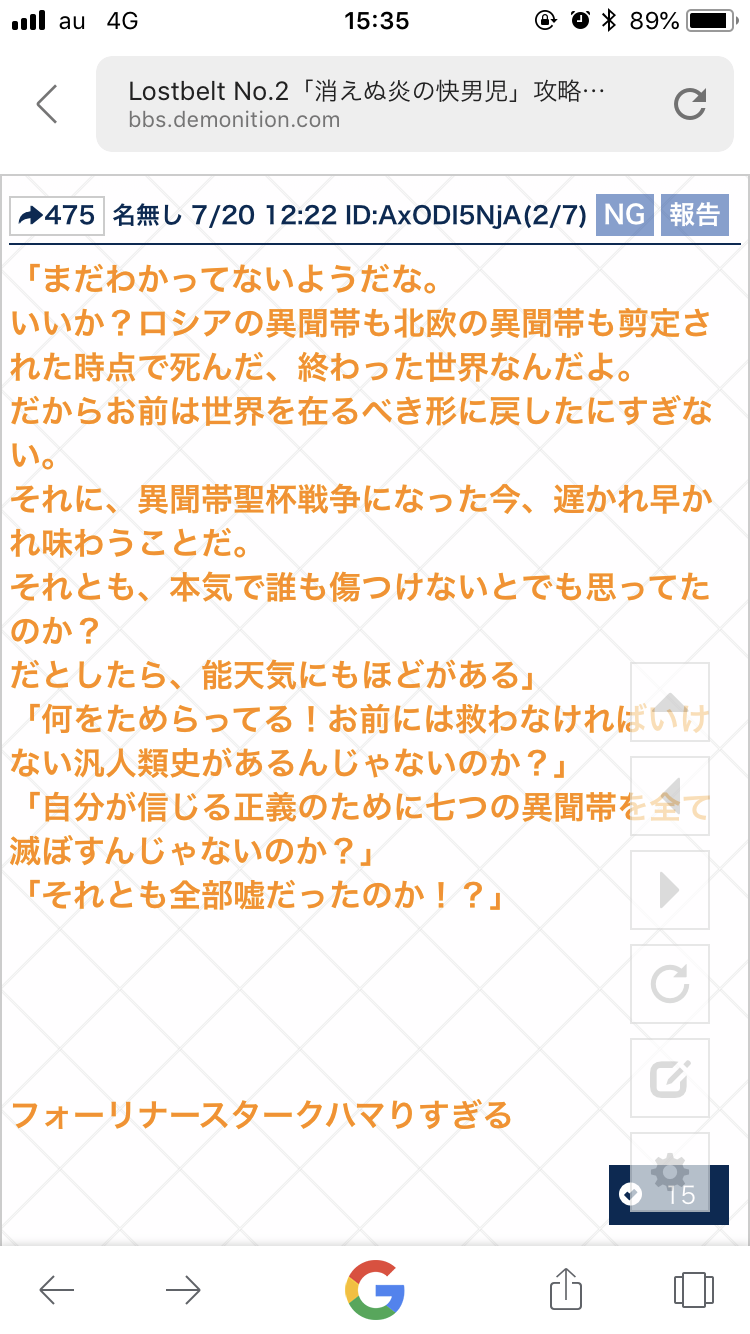Jump to the previous page with the floating left arrow

[x=670, y=796]
